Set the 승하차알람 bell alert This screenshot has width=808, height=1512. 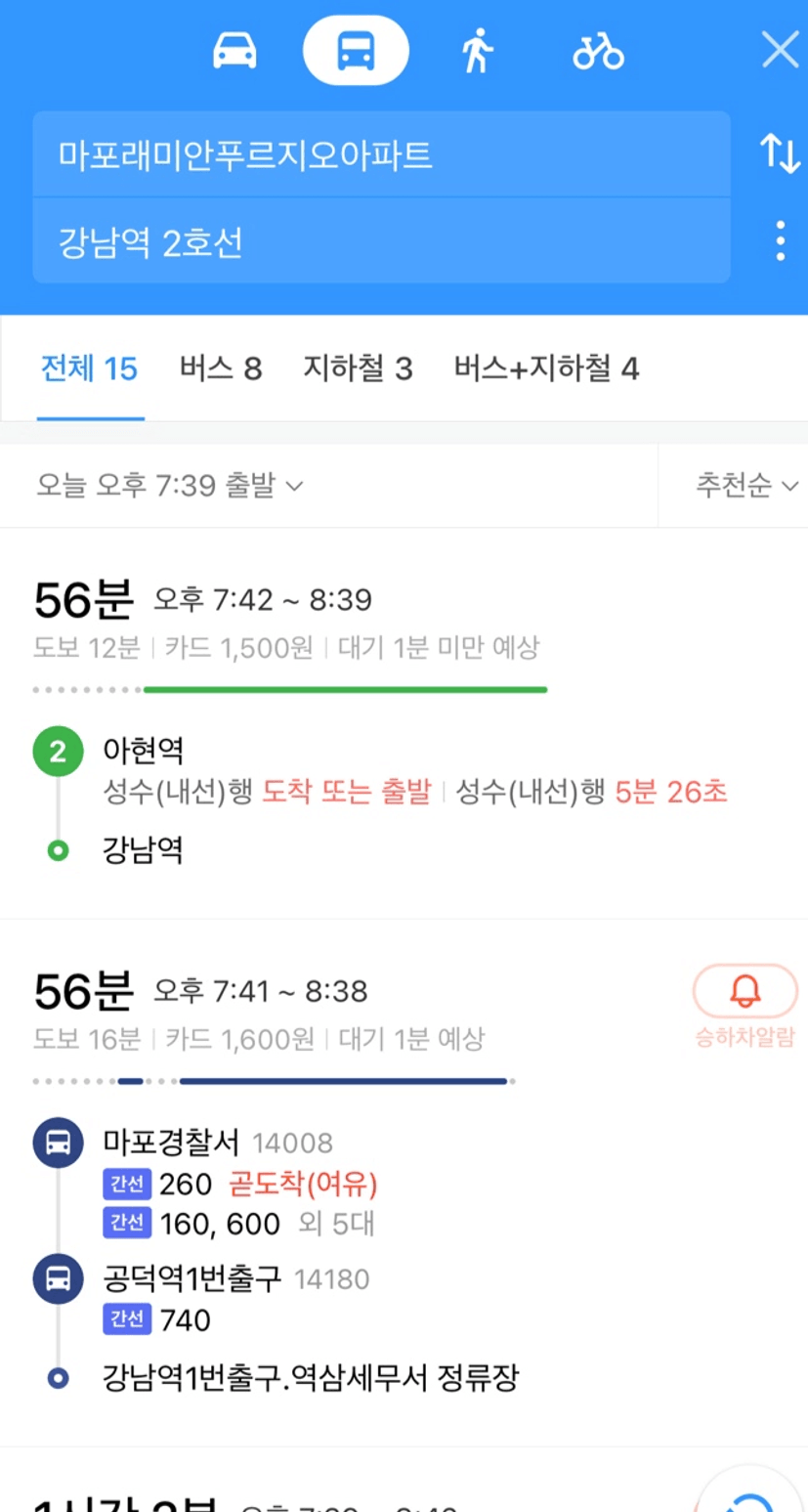[745, 1007]
